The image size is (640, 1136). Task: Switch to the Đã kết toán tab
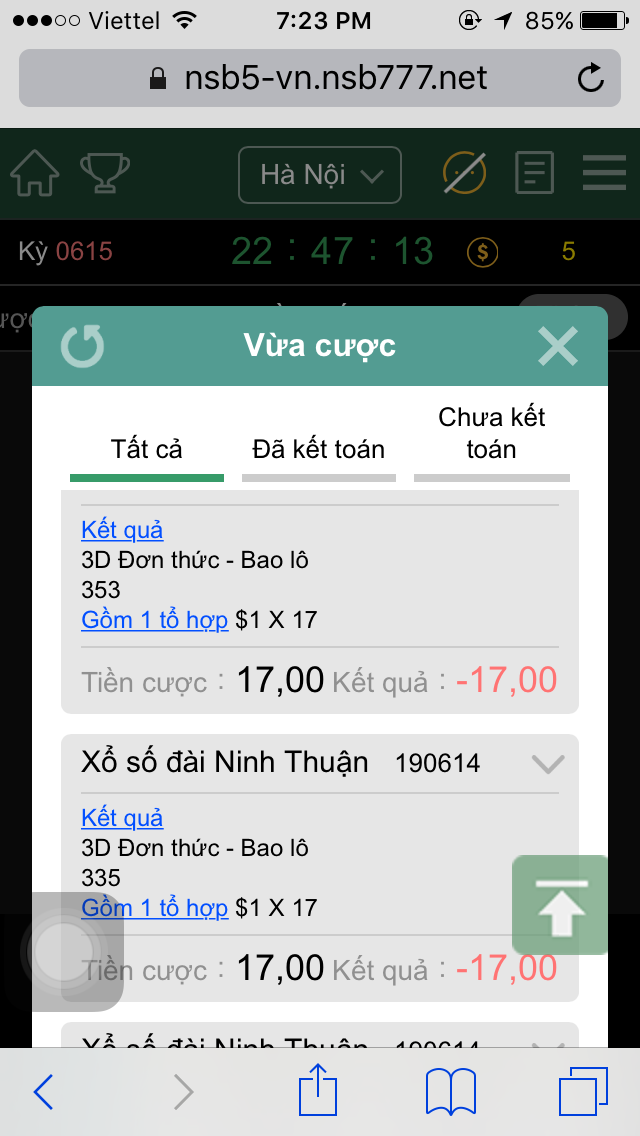pos(318,450)
